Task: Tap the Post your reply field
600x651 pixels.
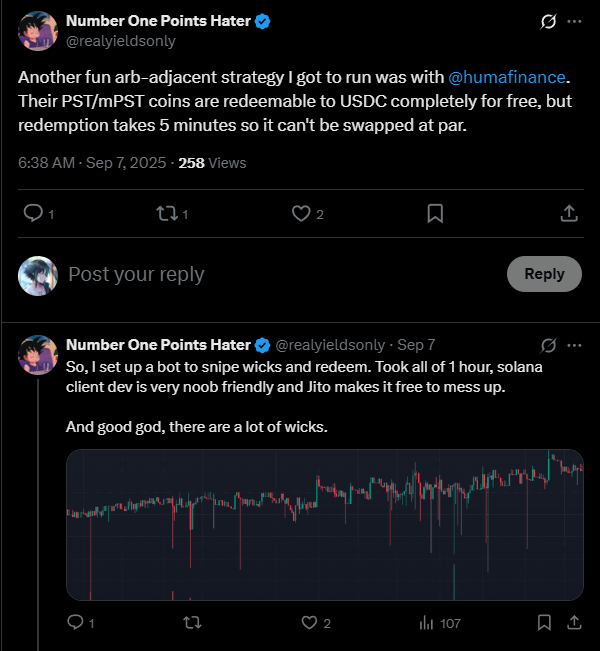Action: (282, 274)
